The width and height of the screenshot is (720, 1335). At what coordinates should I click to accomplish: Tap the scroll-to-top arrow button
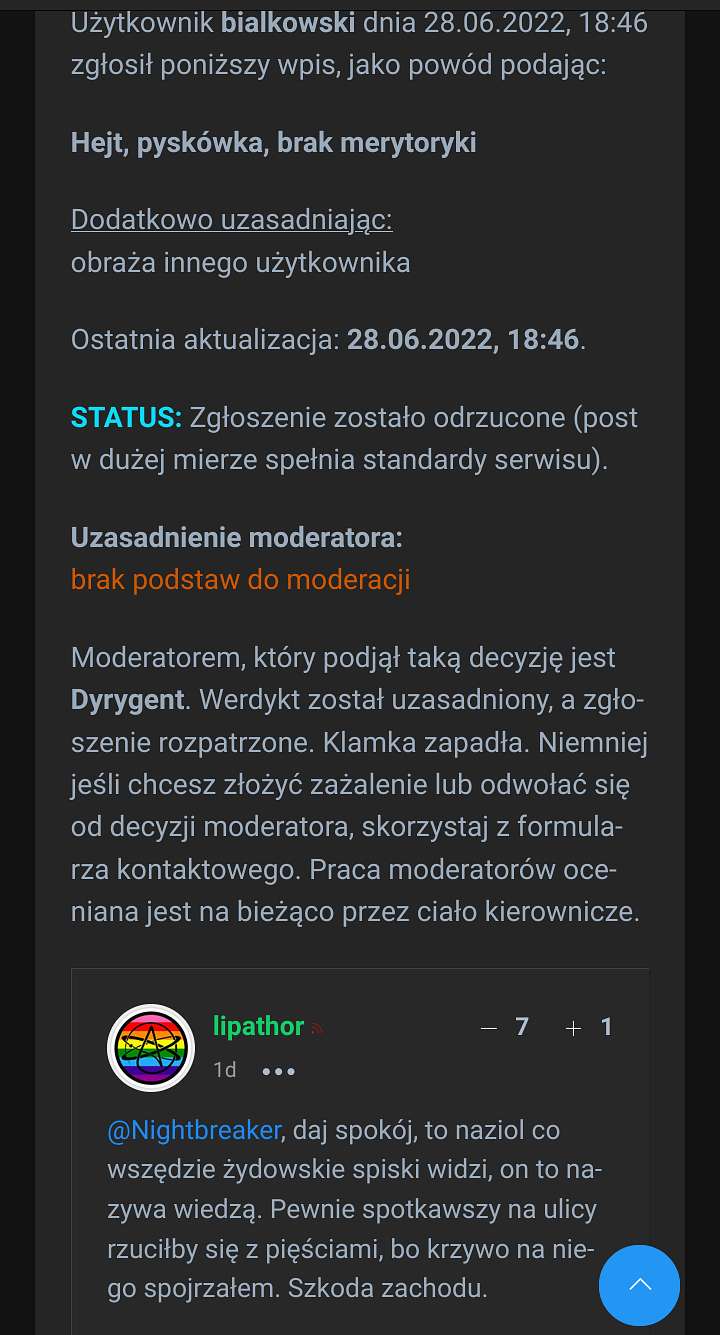click(x=639, y=1285)
